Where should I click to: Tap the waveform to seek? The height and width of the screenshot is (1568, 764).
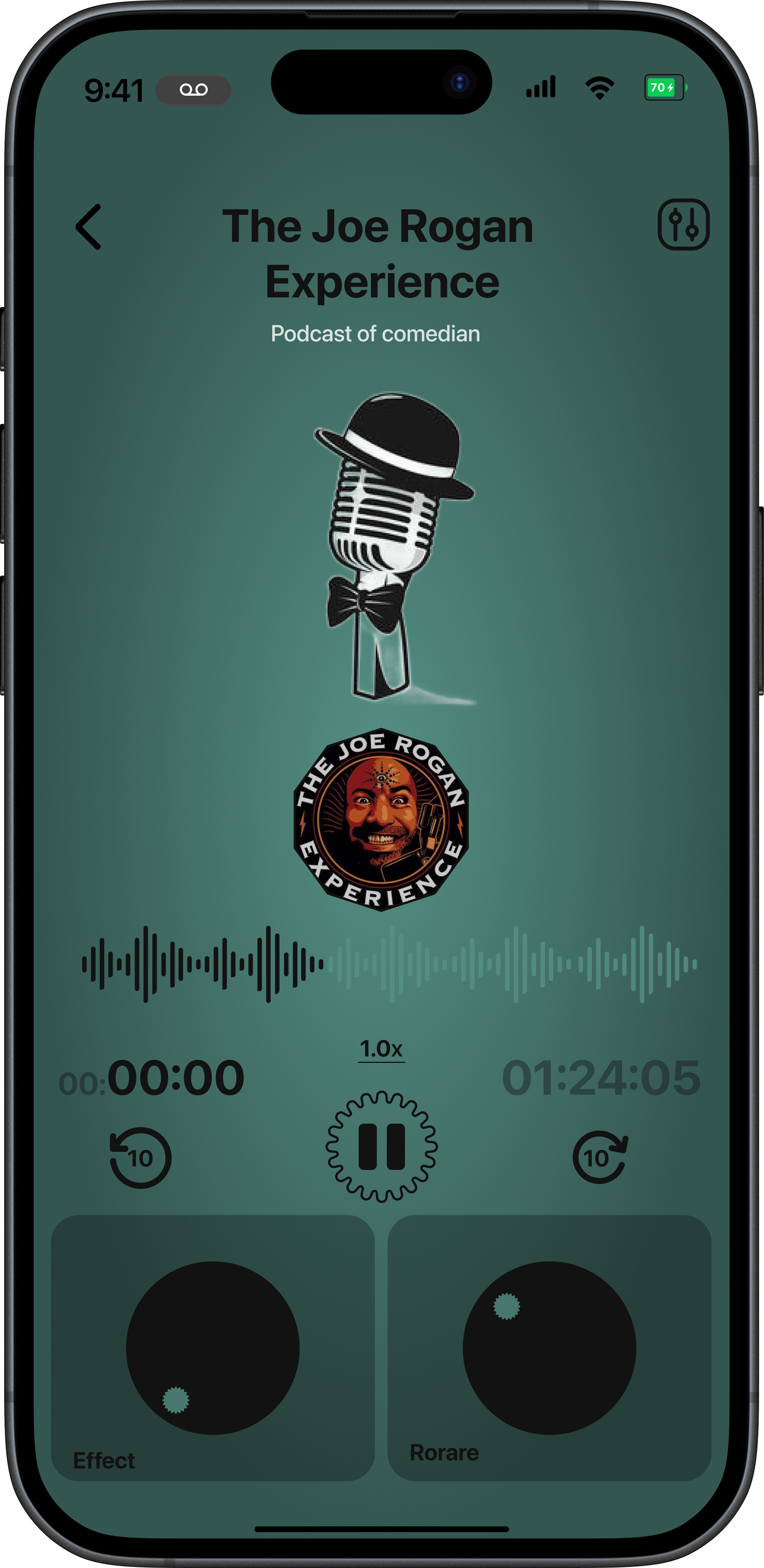(390, 963)
